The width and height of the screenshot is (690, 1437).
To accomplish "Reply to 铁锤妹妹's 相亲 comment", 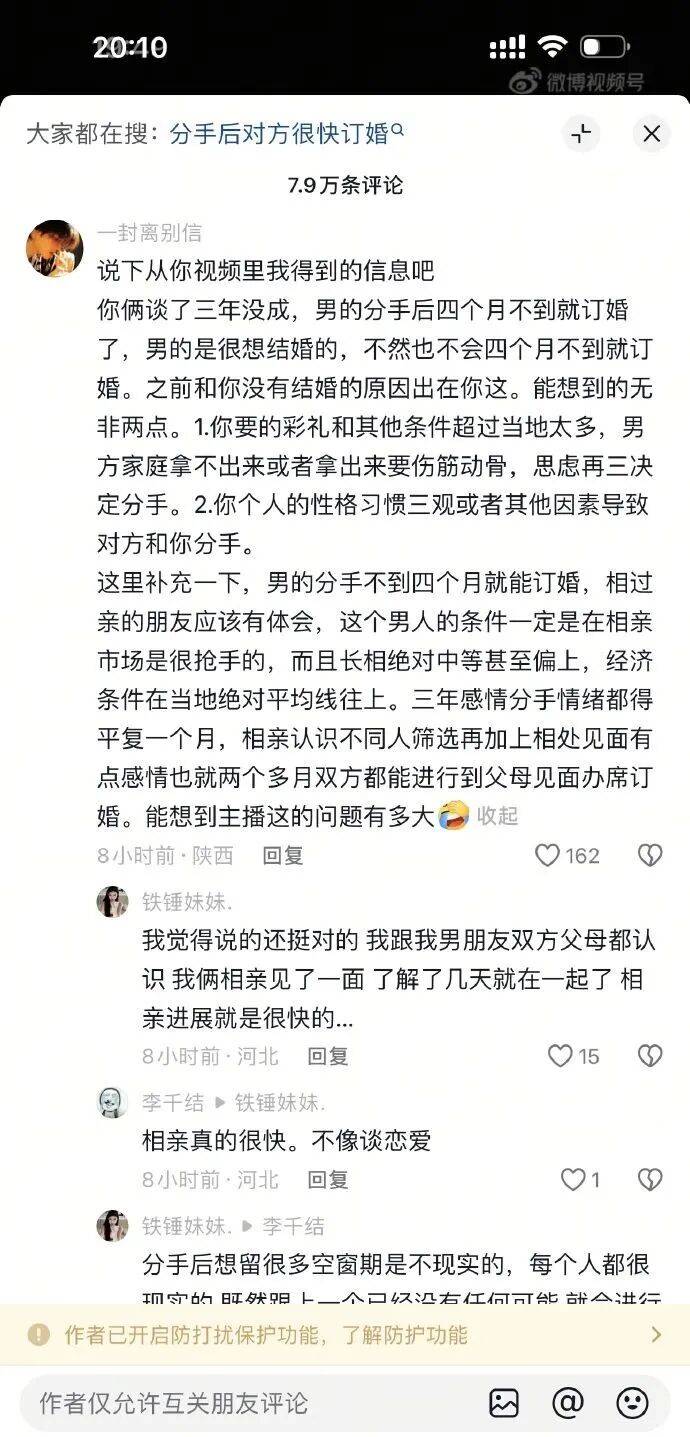I will coord(327,1055).
